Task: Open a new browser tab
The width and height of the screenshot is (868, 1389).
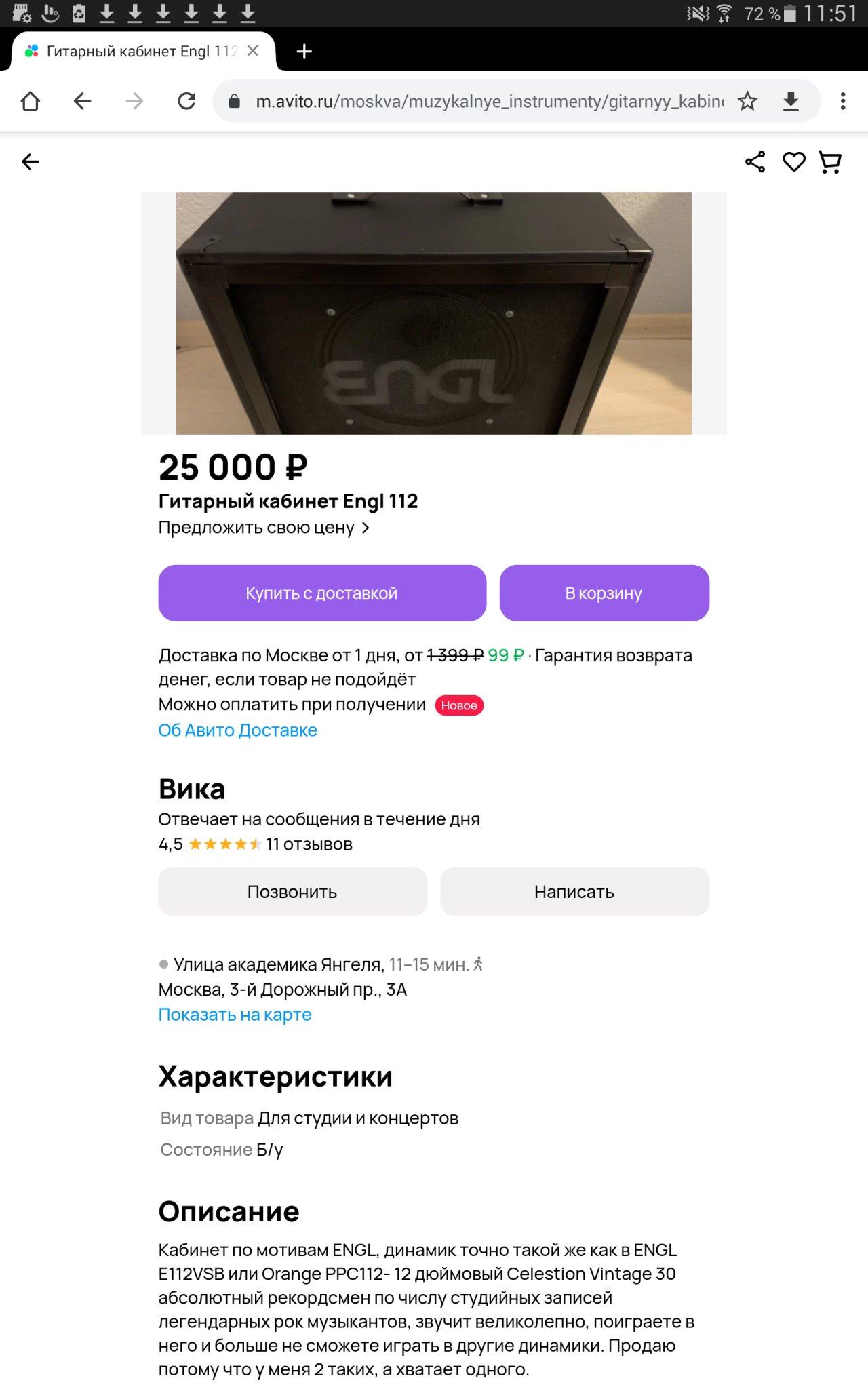Action: click(x=304, y=51)
